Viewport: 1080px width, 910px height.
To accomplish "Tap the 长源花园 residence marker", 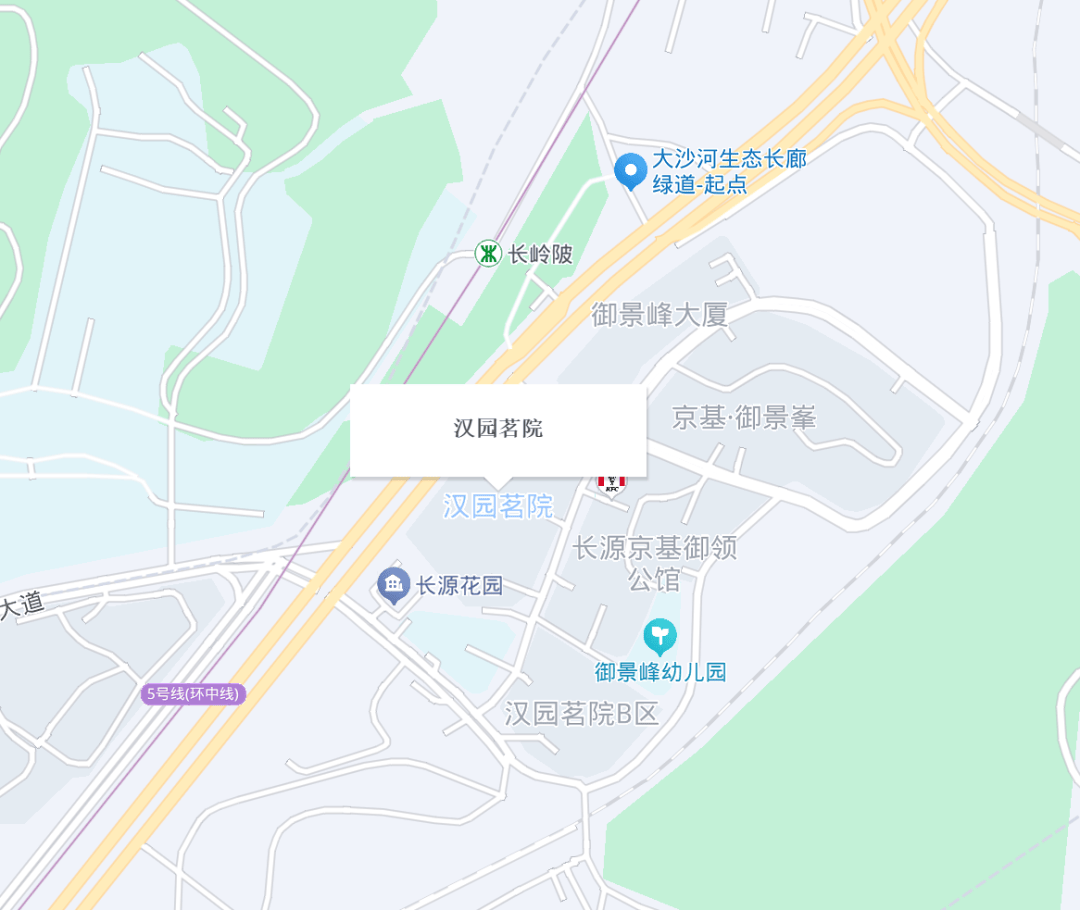I will (x=393, y=584).
